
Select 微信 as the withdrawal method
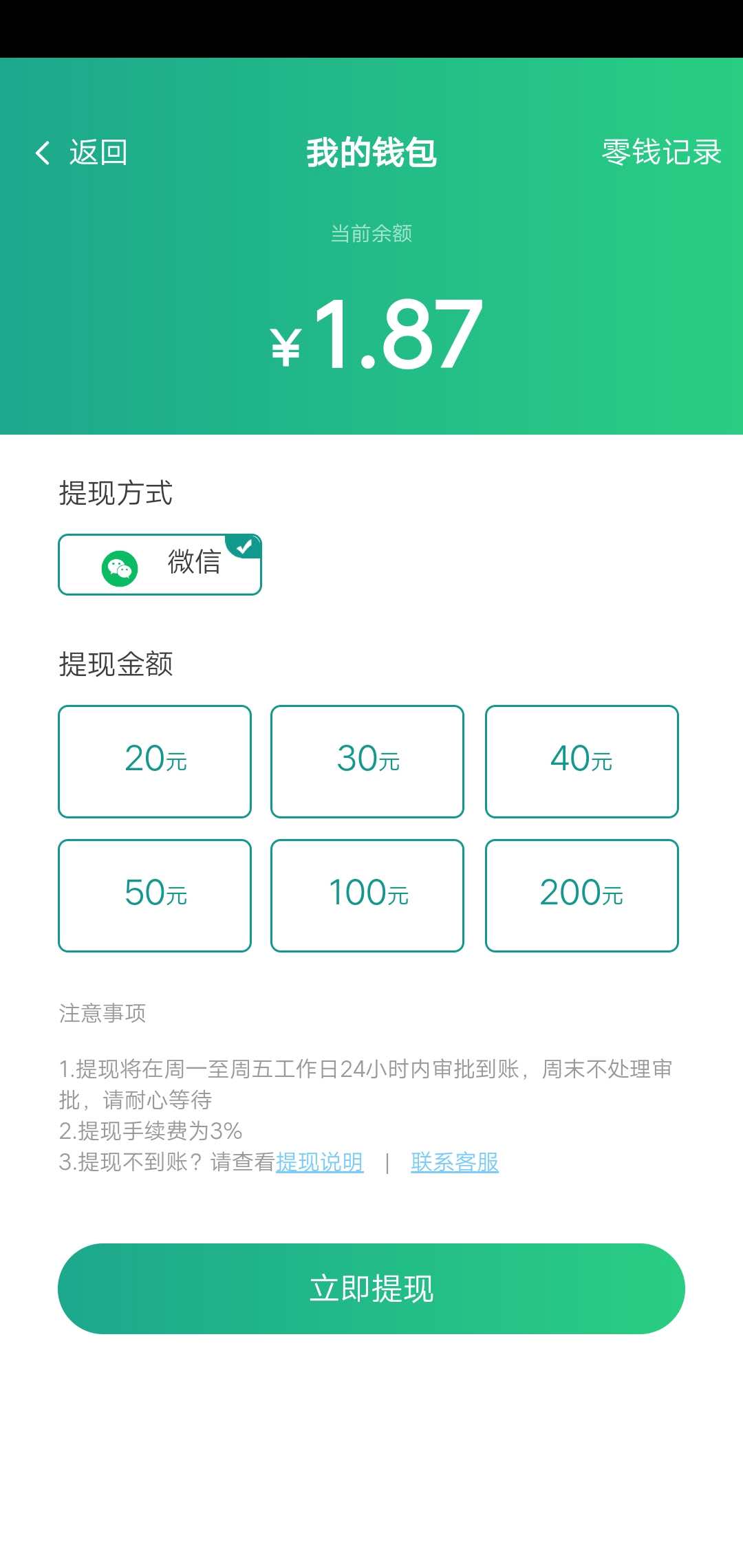pyautogui.click(x=160, y=564)
